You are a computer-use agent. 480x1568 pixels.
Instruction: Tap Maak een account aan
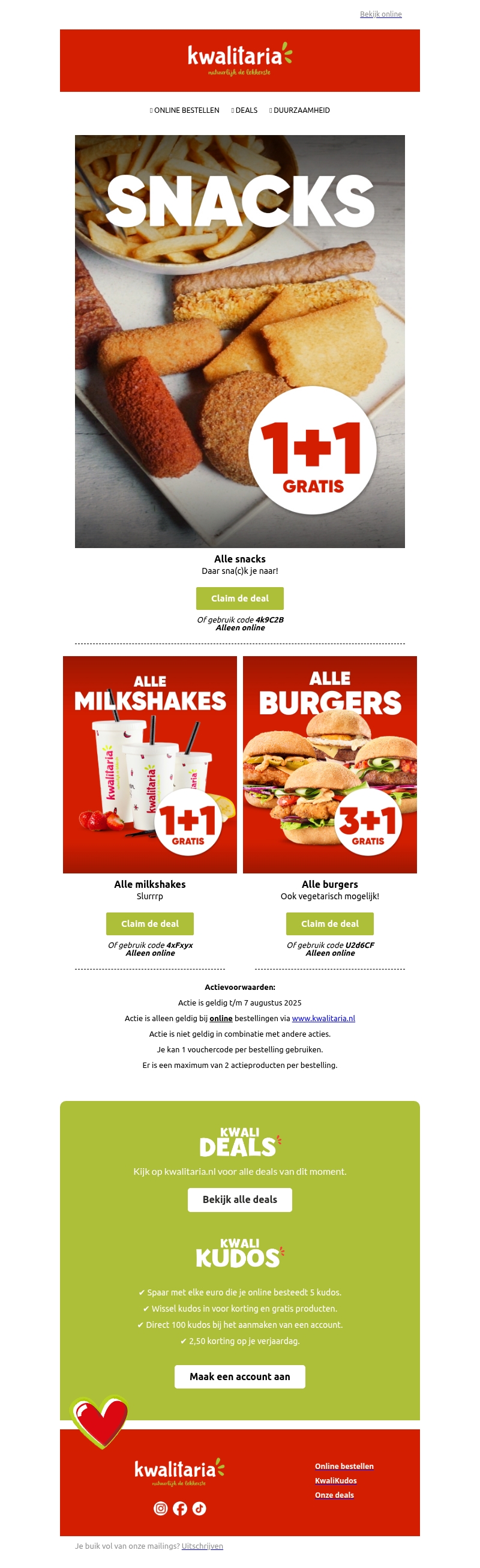coord(239,1376)
